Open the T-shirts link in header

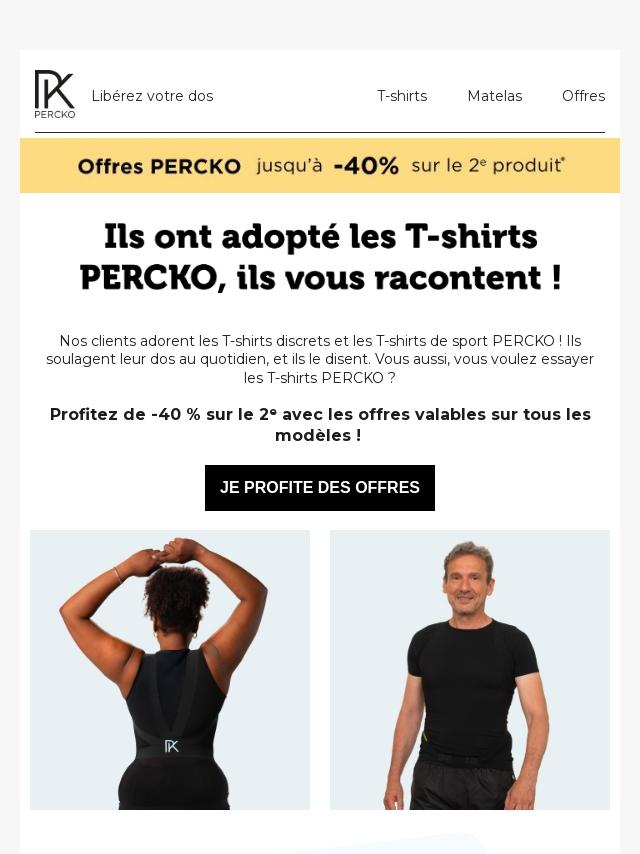click(x=401, y=96)
